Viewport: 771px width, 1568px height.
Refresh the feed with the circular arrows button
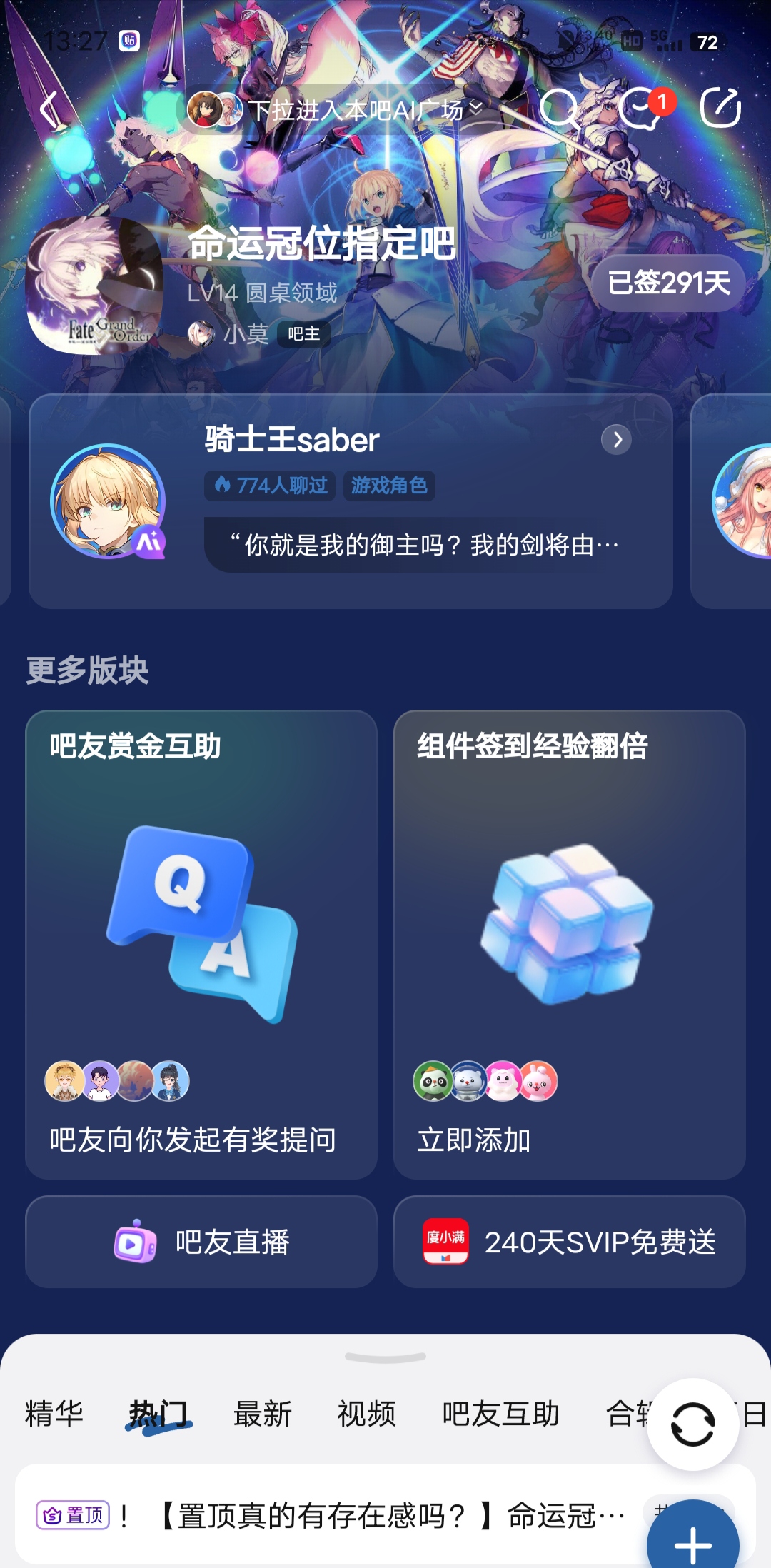pyautogui.click(x=692, y=1424)
